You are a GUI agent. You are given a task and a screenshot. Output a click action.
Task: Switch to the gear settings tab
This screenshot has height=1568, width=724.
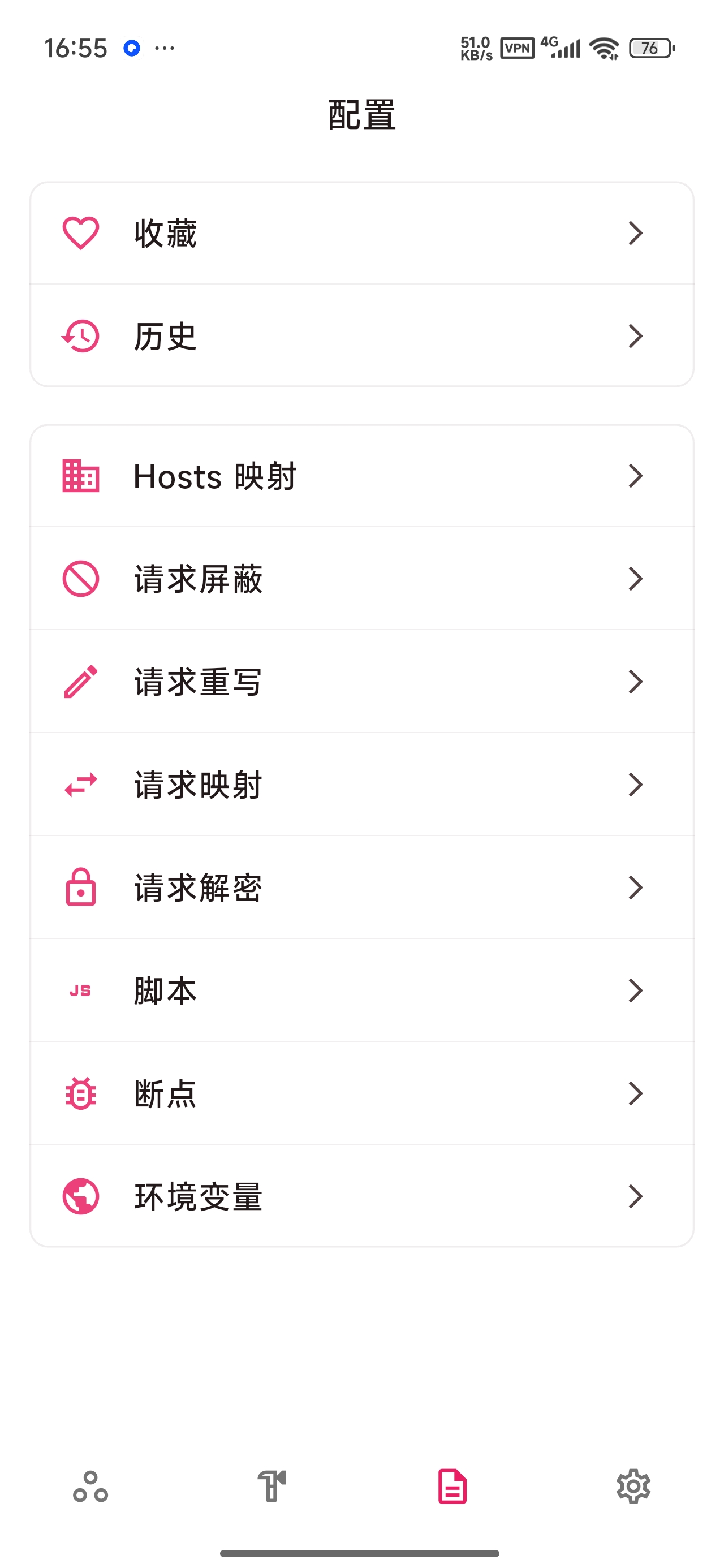click(633, 1487)
